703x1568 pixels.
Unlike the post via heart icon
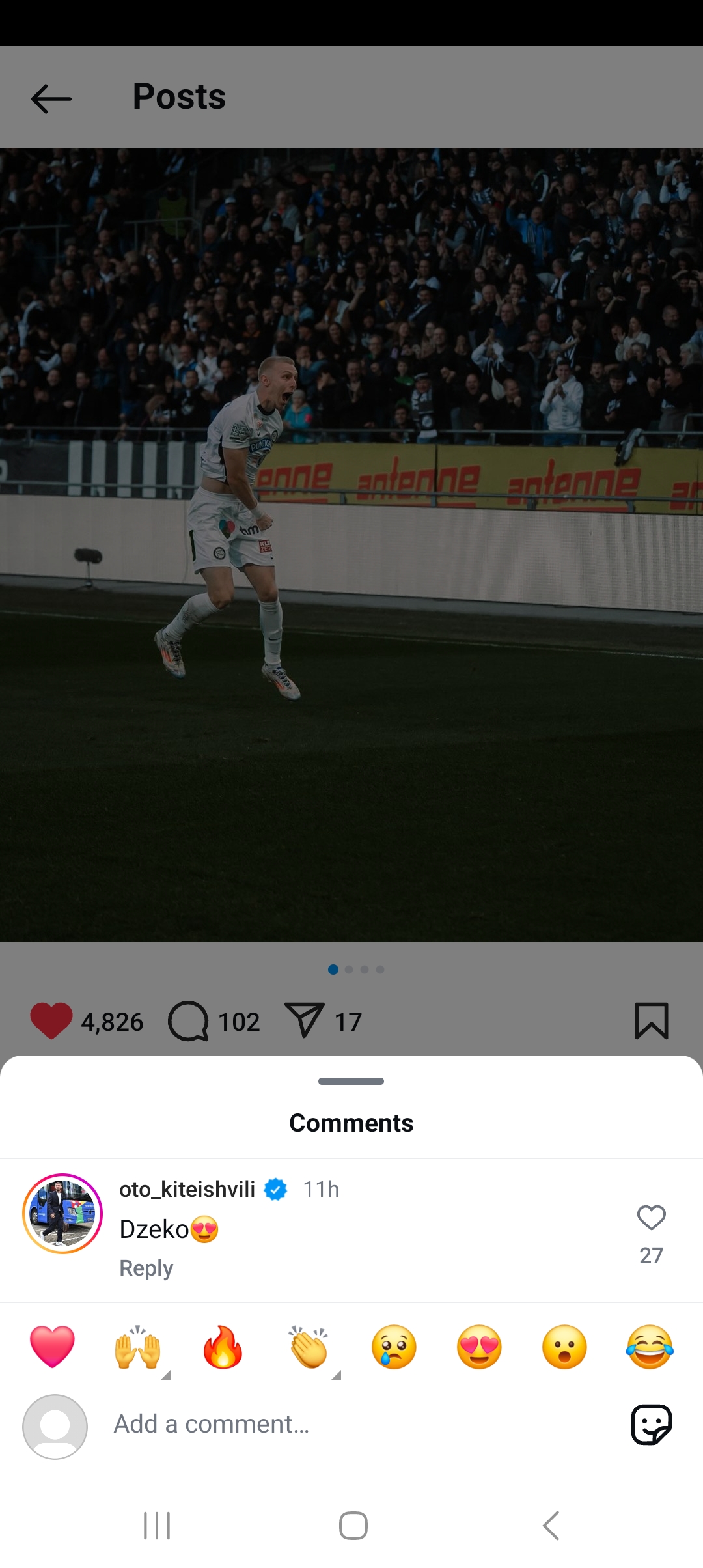51,1020
